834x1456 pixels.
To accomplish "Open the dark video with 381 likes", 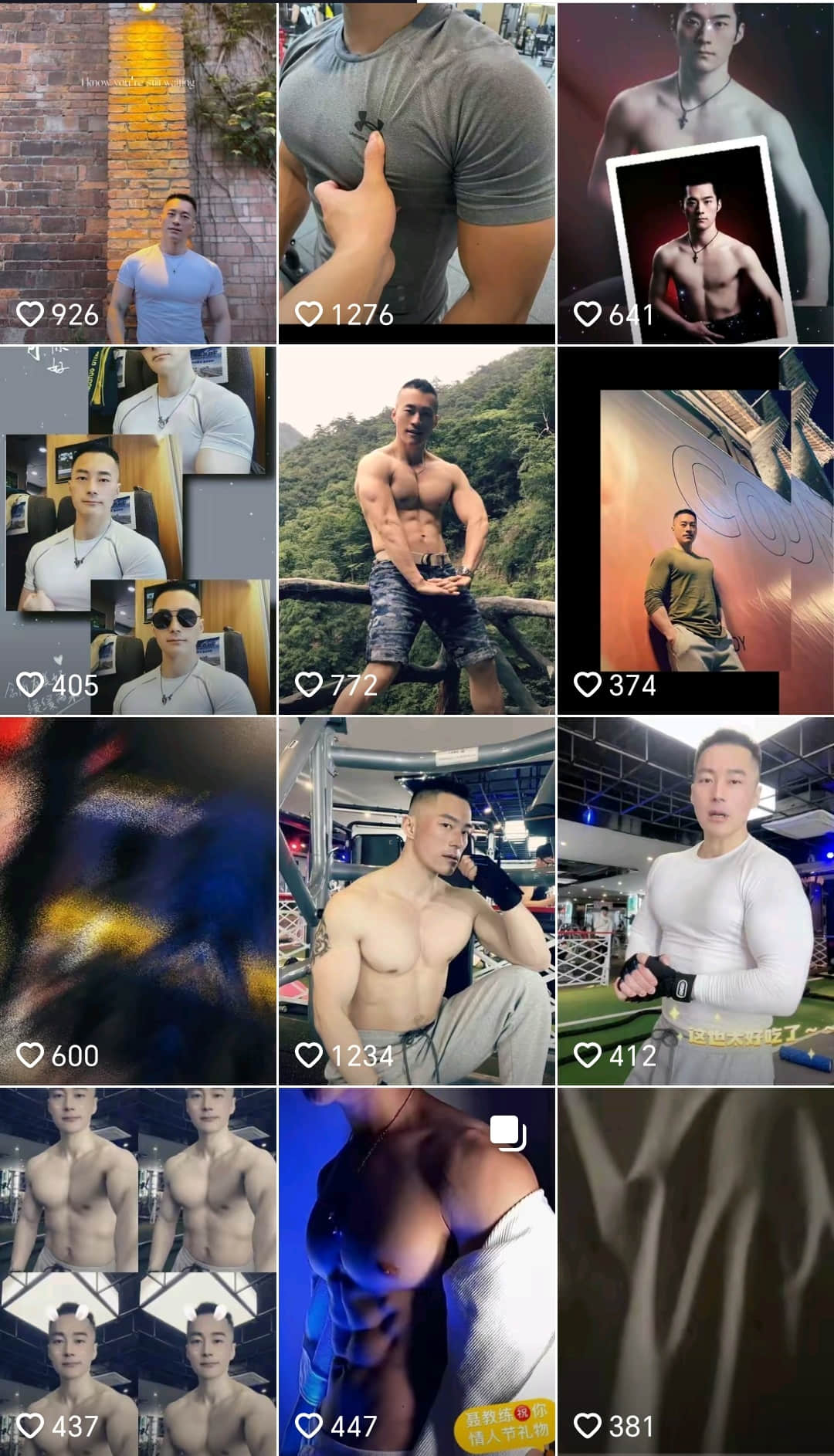I will tap(695, 1271).
